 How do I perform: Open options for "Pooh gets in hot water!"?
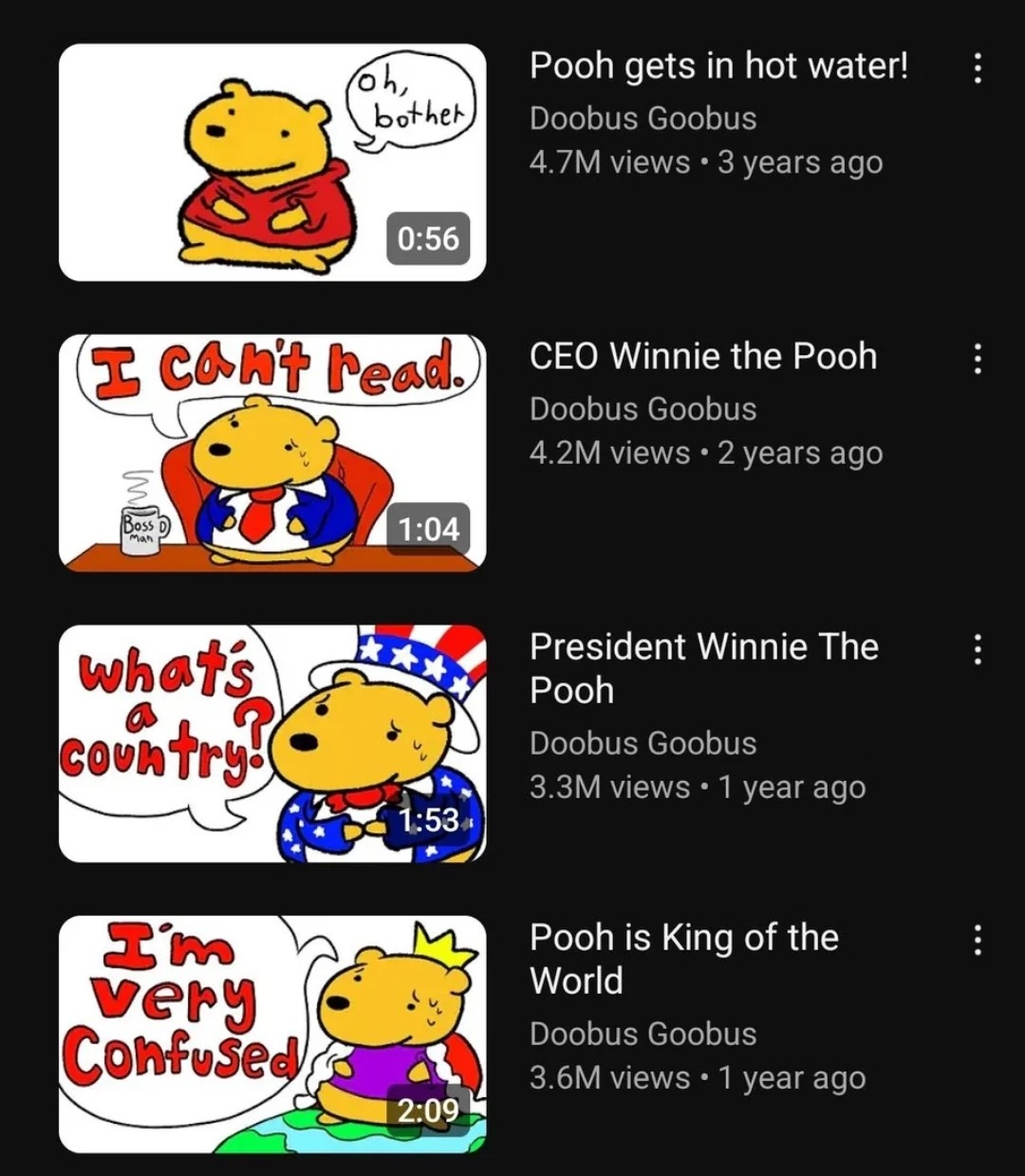click(x=978, y=68)
